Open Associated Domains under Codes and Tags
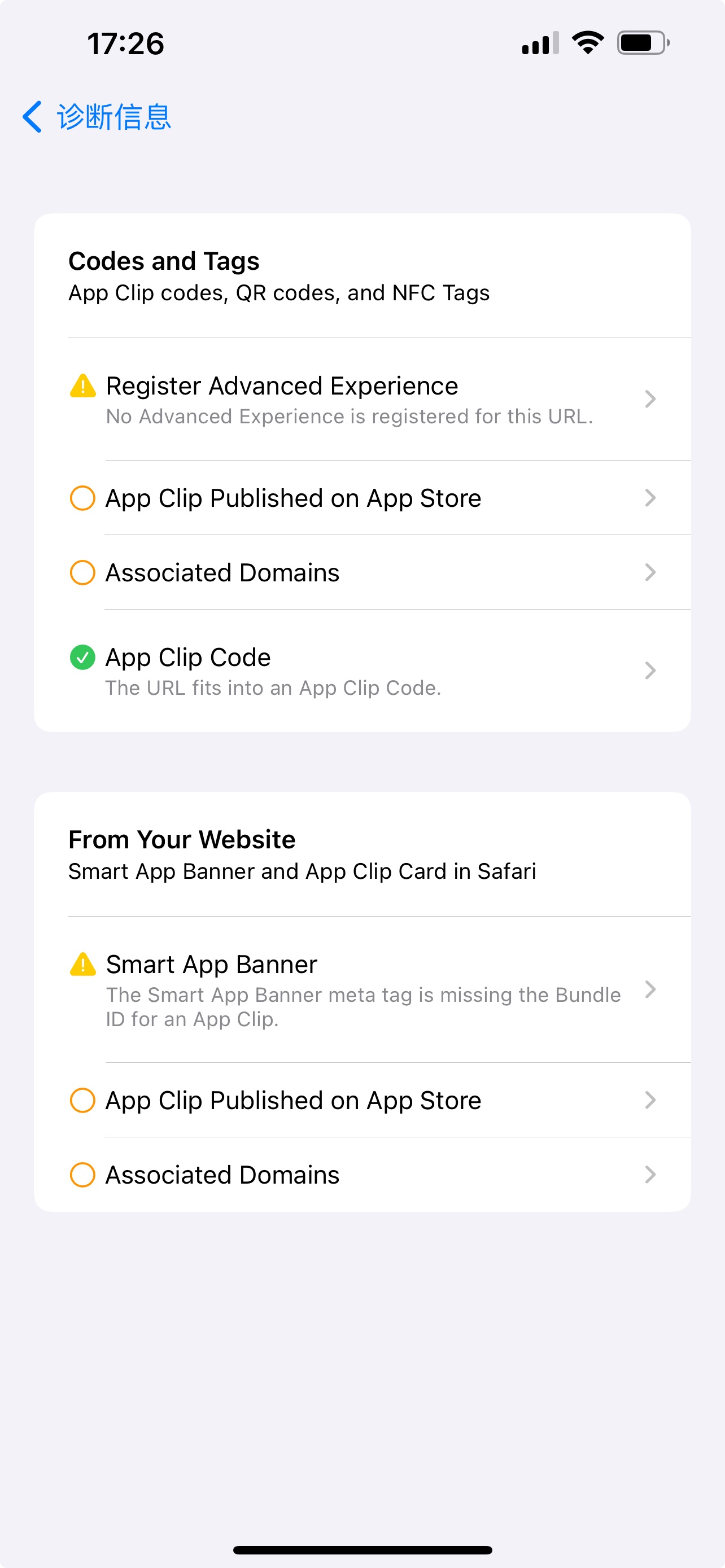This screenshot has height=1568, width=725. (362, 572)
